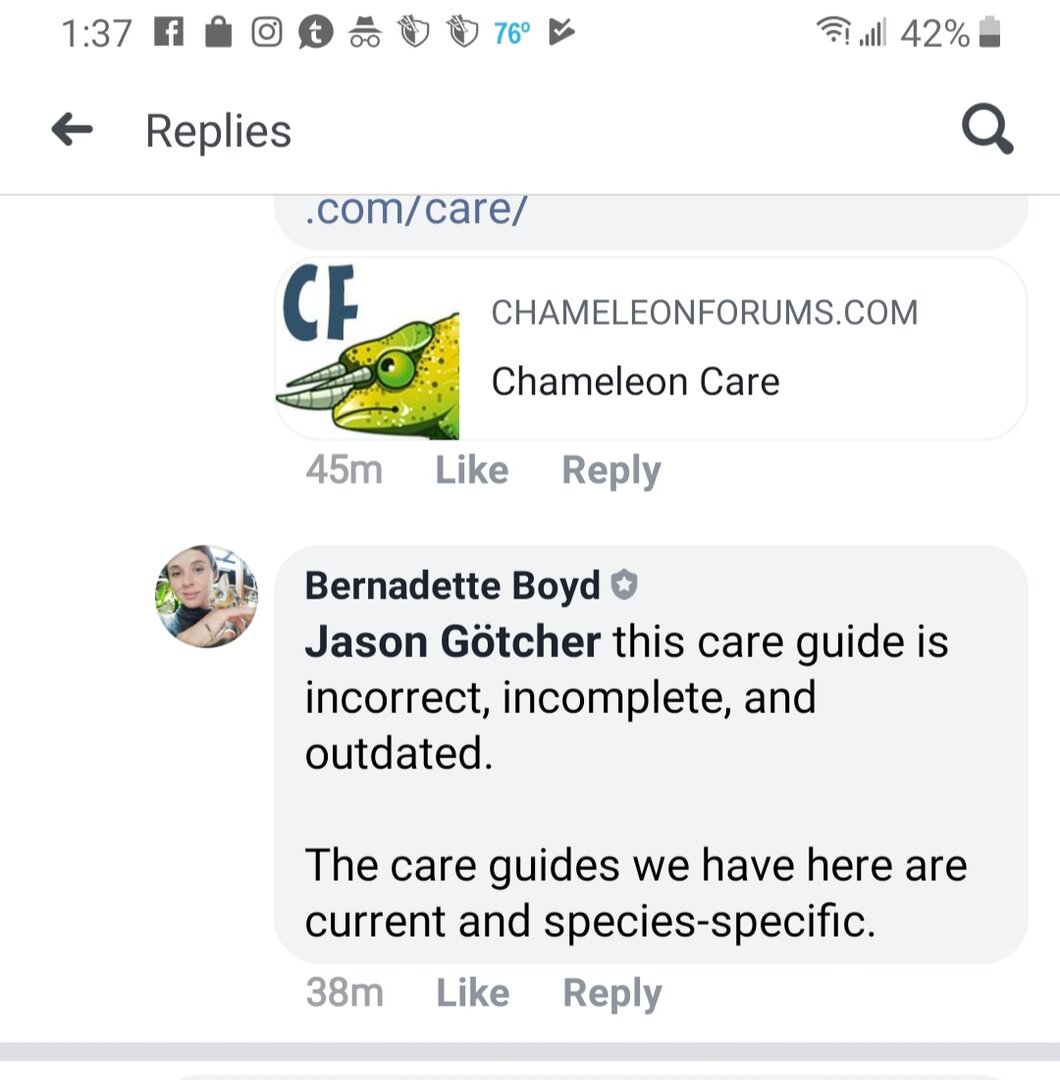The width and height of the screenshot is (1060, 1080).
Task: Open the .com/care/ link in the comment
Action: (416, 210)
